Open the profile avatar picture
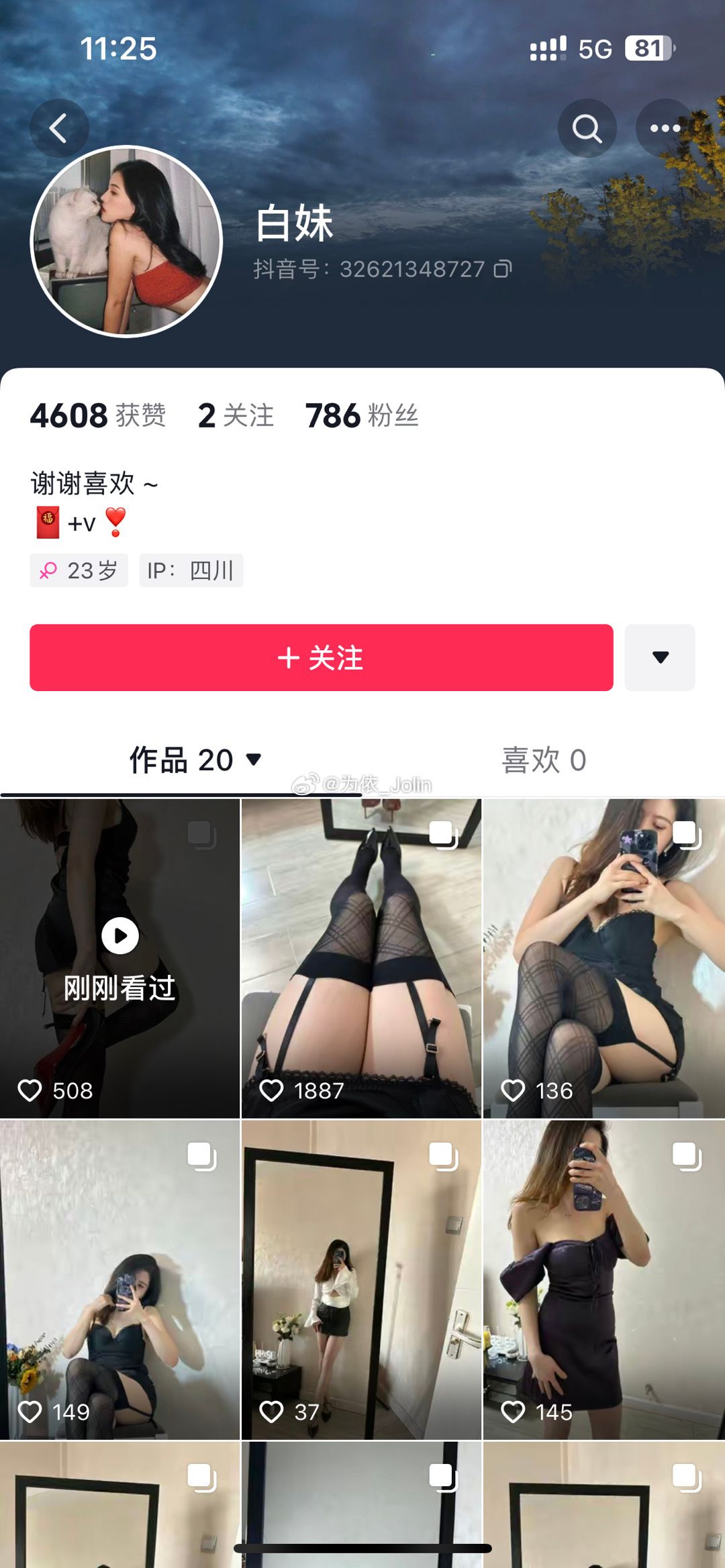This screenshot has height=1568, width=725. 126,242
